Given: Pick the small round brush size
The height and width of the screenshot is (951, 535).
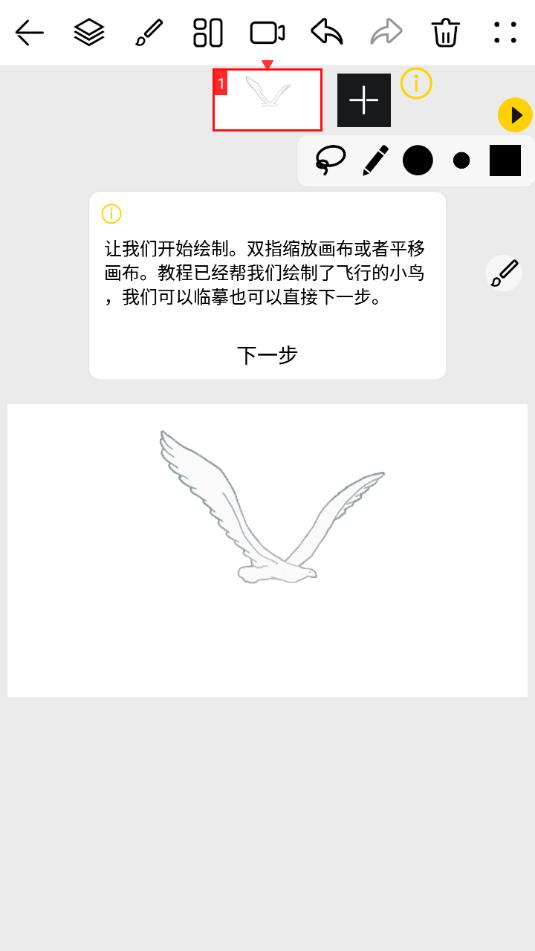Looking at the screenshot, I should [462, 161].
